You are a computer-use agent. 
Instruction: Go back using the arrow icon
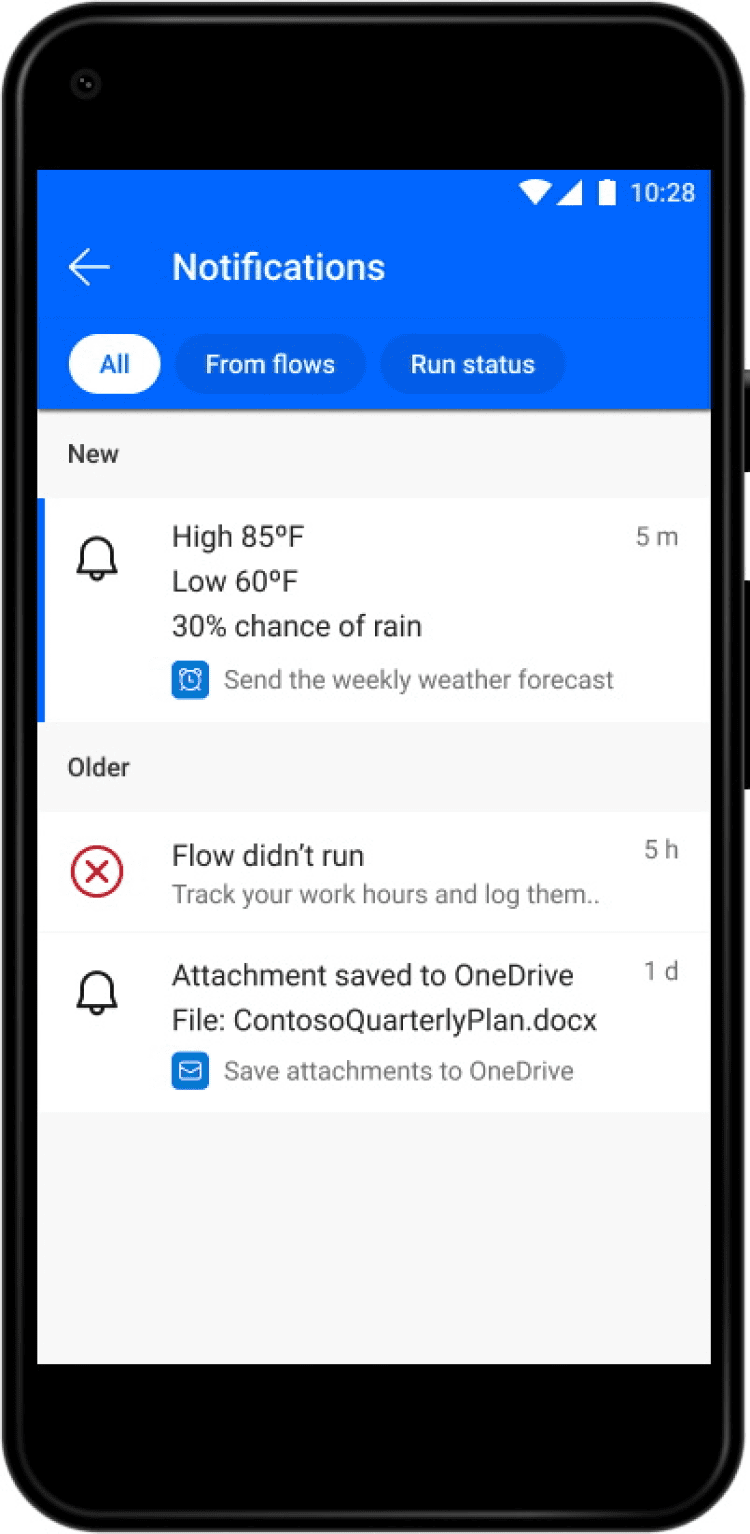tap(89, 267)
